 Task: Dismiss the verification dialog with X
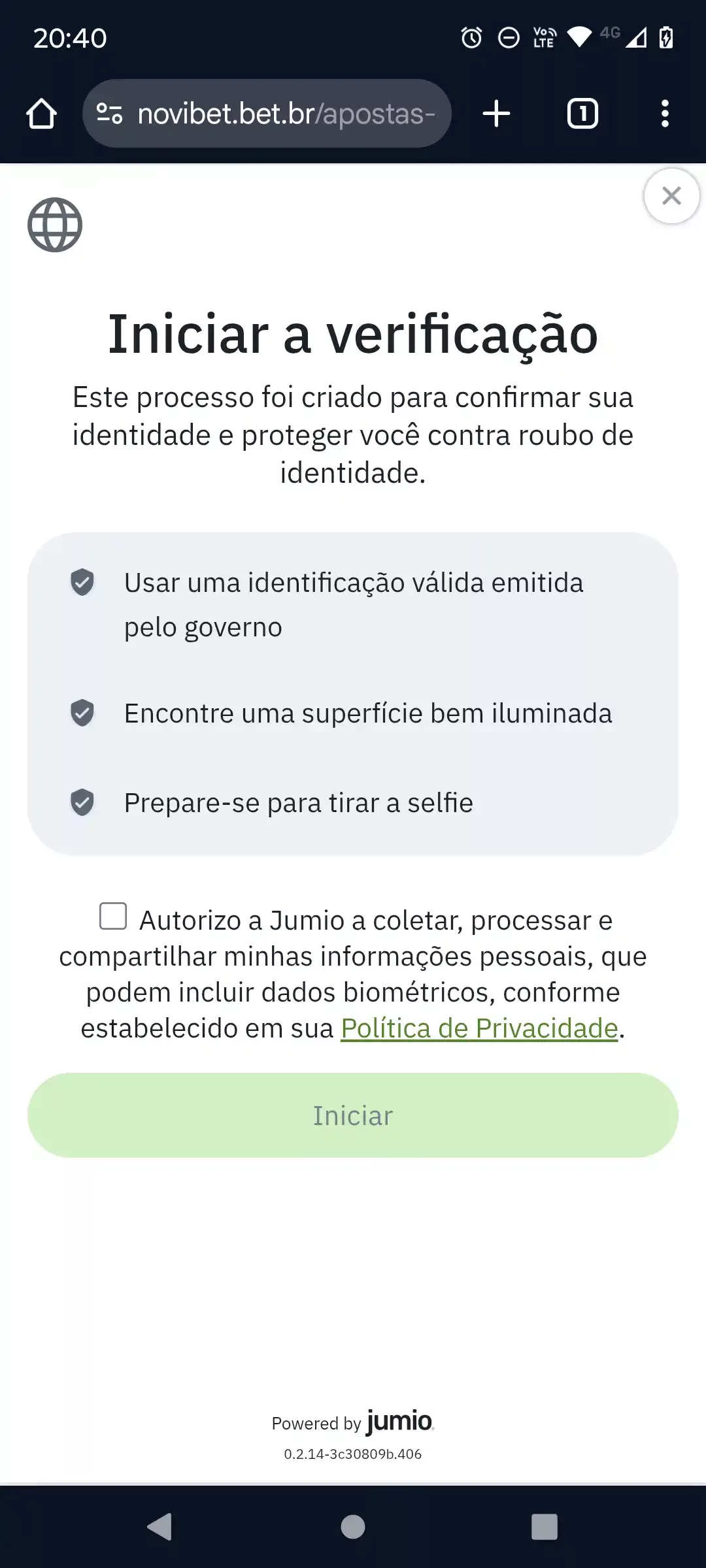pos(671,195)
